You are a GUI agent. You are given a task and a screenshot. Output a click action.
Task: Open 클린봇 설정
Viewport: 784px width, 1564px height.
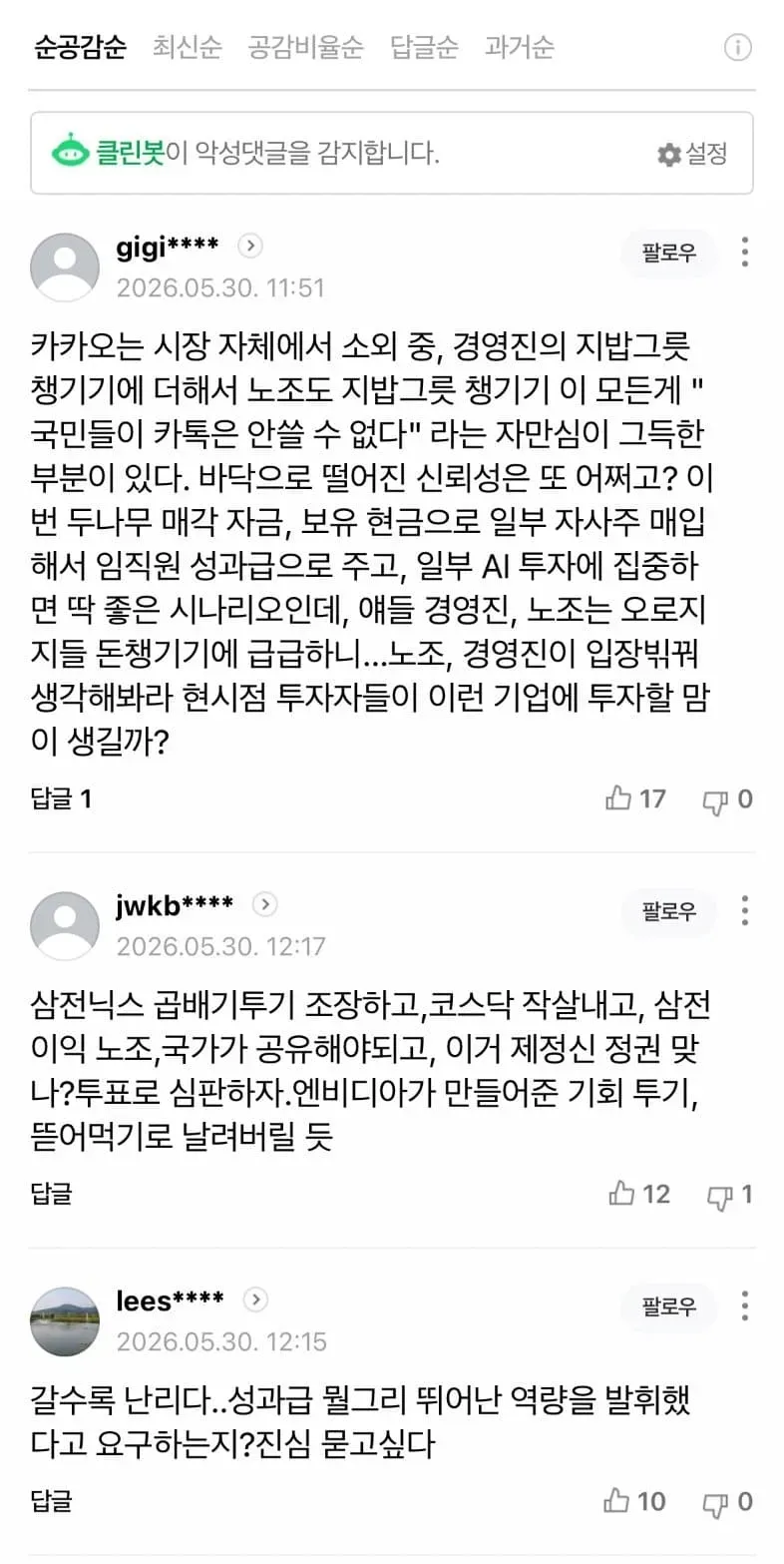click(693, 154)
